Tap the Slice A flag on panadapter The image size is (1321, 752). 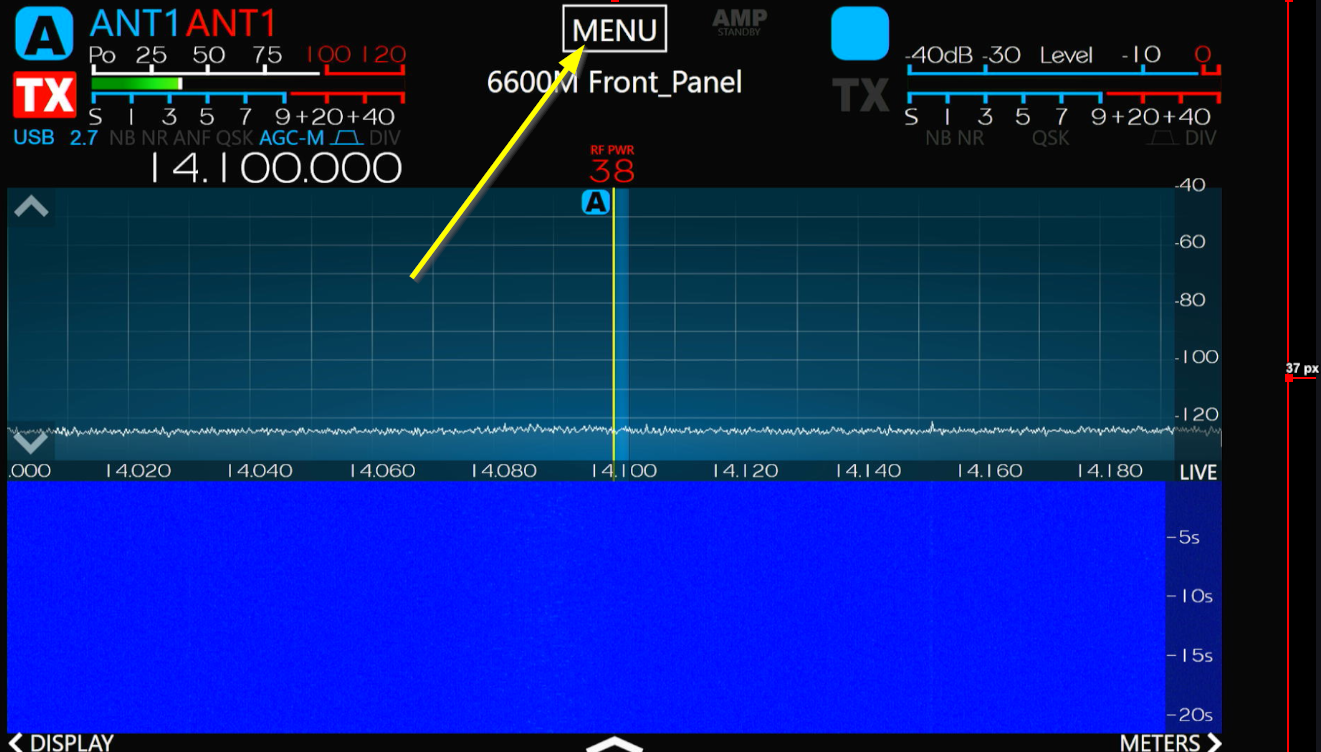click(595, 203)
